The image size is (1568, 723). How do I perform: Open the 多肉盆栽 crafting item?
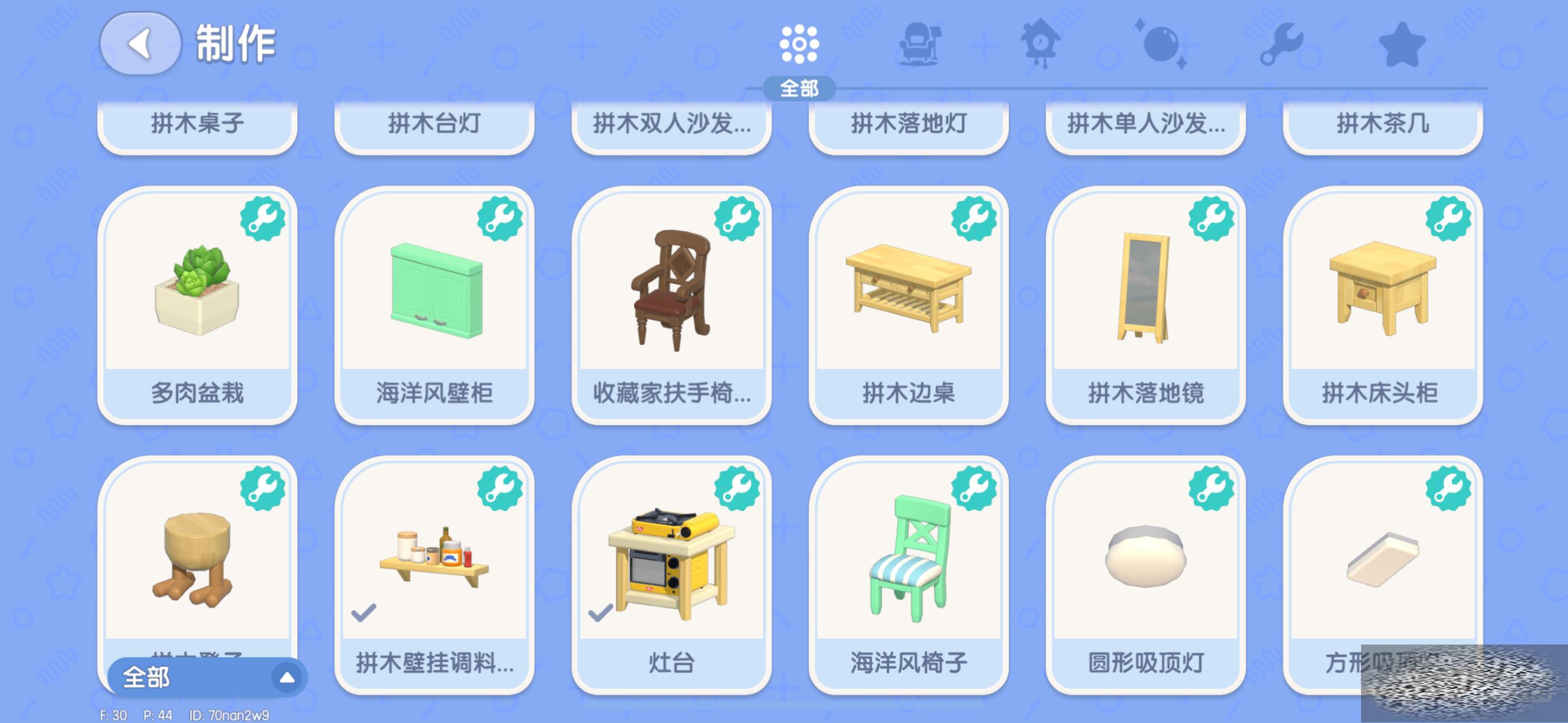coord(197,304)
